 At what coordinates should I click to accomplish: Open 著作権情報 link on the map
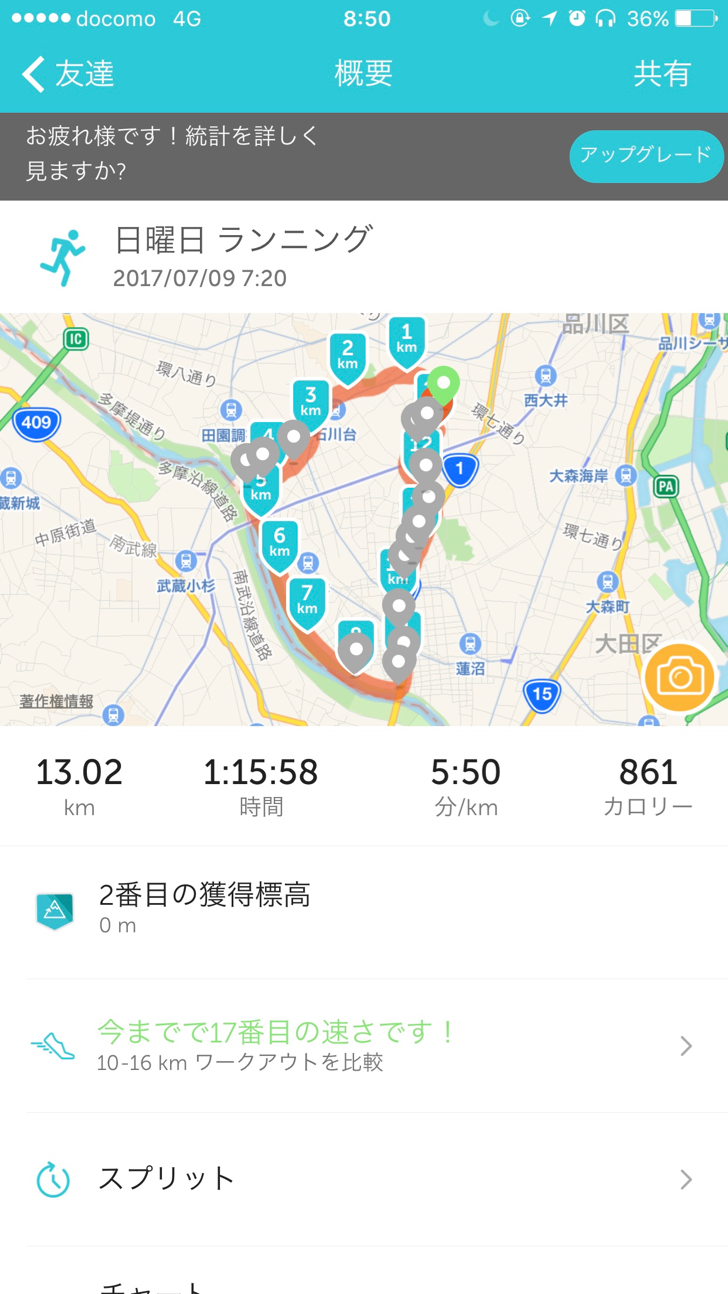(56, 702)
